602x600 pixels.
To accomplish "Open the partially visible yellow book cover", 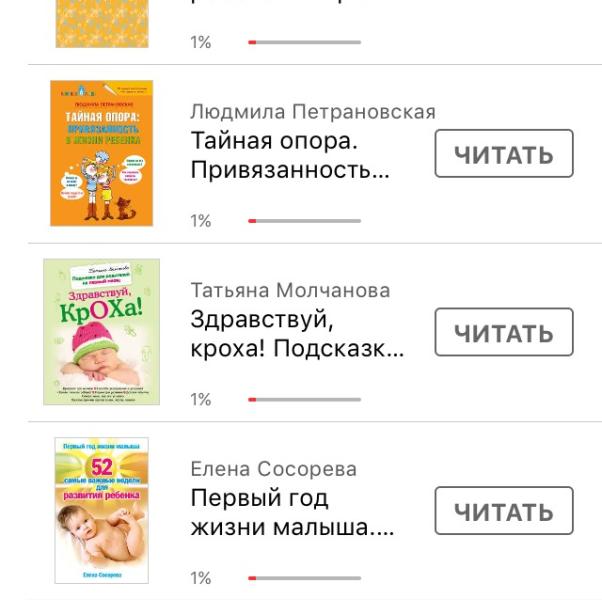I will (x=101, y=24).
